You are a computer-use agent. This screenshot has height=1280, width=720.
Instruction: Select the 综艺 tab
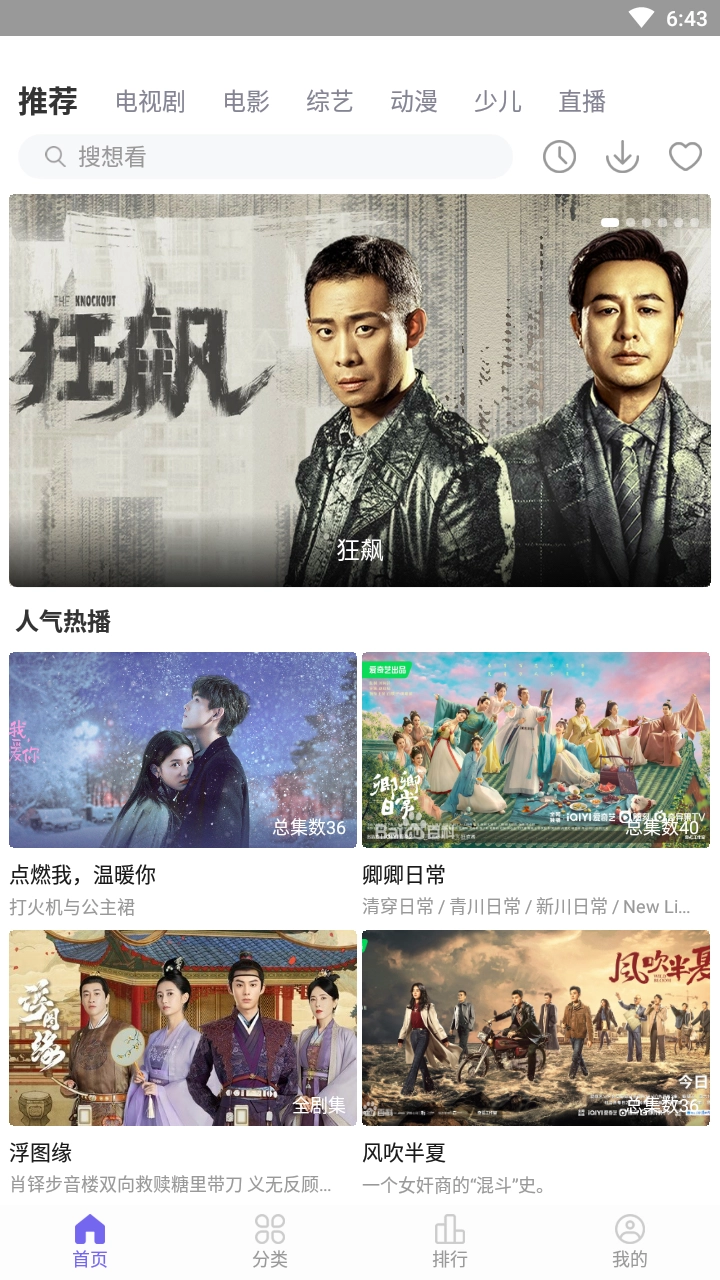330,101
